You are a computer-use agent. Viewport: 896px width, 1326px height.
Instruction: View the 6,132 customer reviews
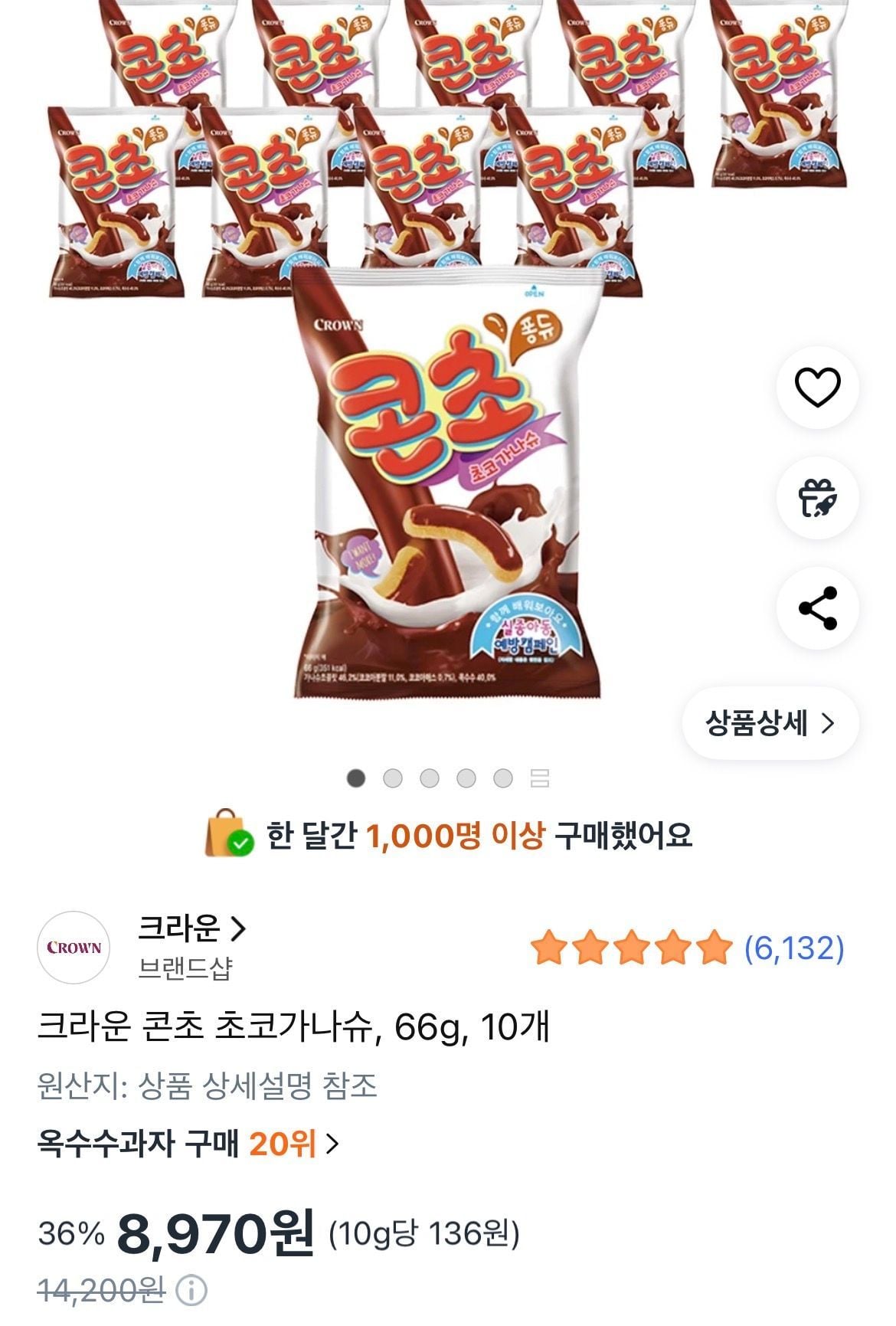coord(794,948)
